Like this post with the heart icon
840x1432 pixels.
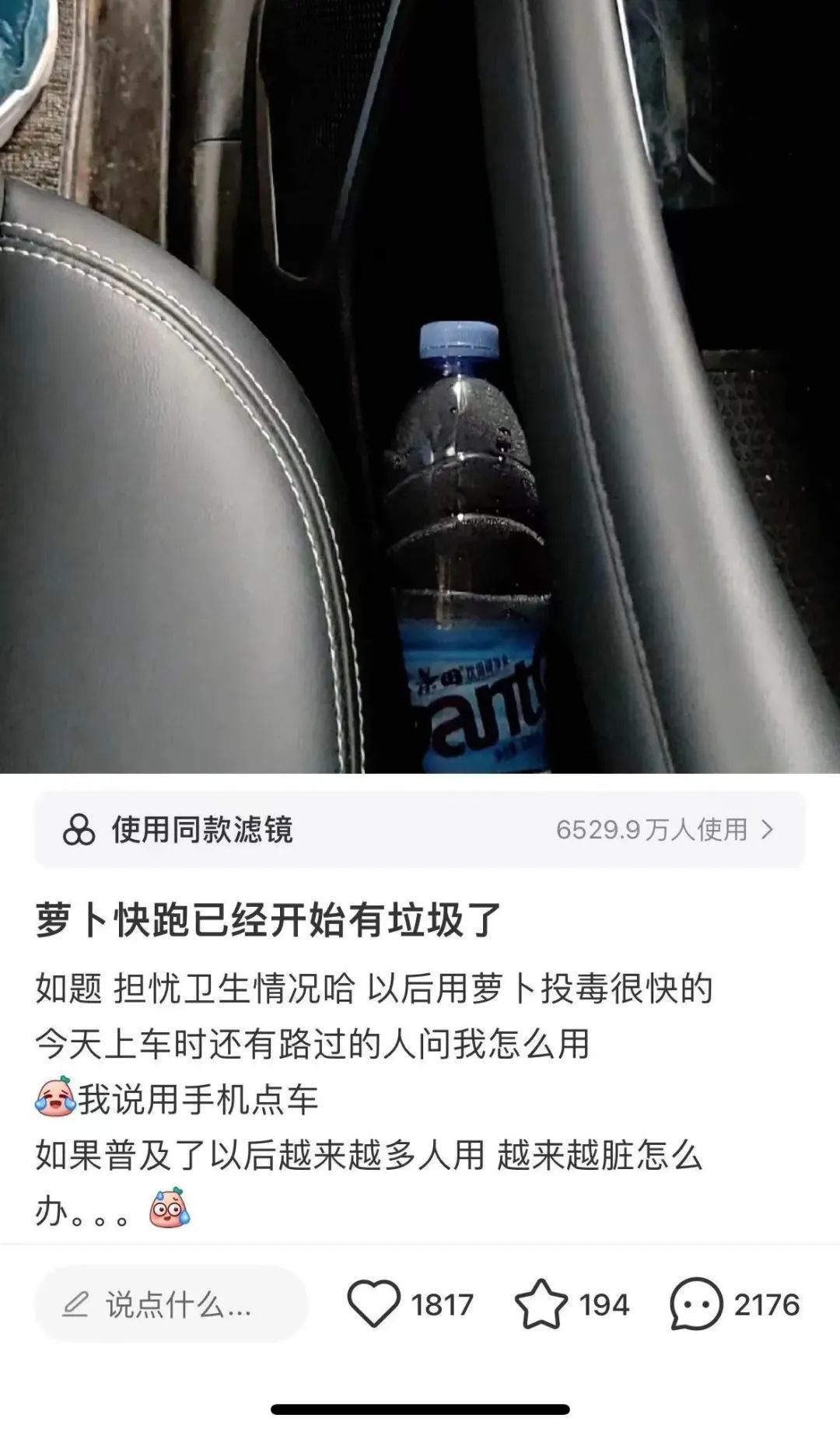click(x=373, y=1304)
